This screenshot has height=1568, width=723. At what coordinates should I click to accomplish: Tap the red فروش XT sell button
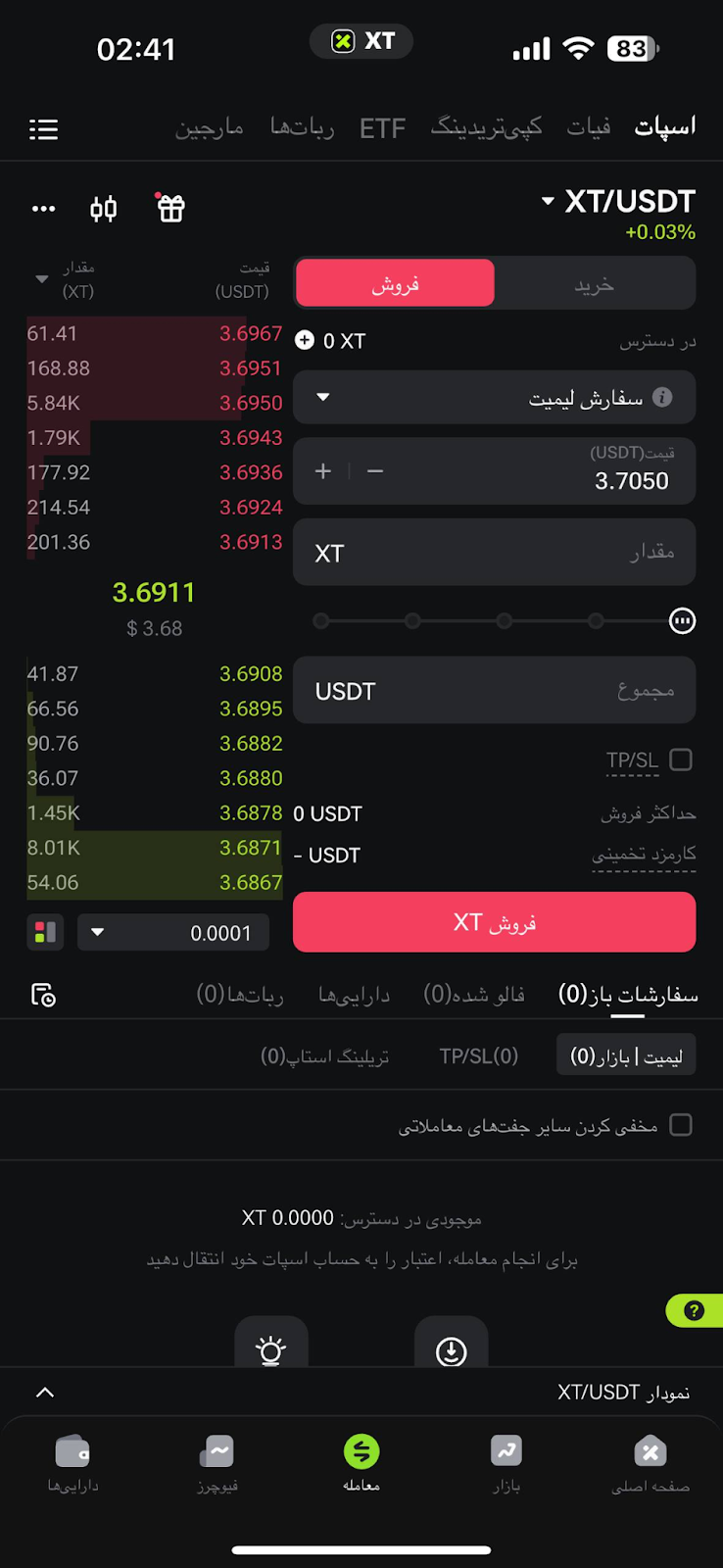click(494, 922)
